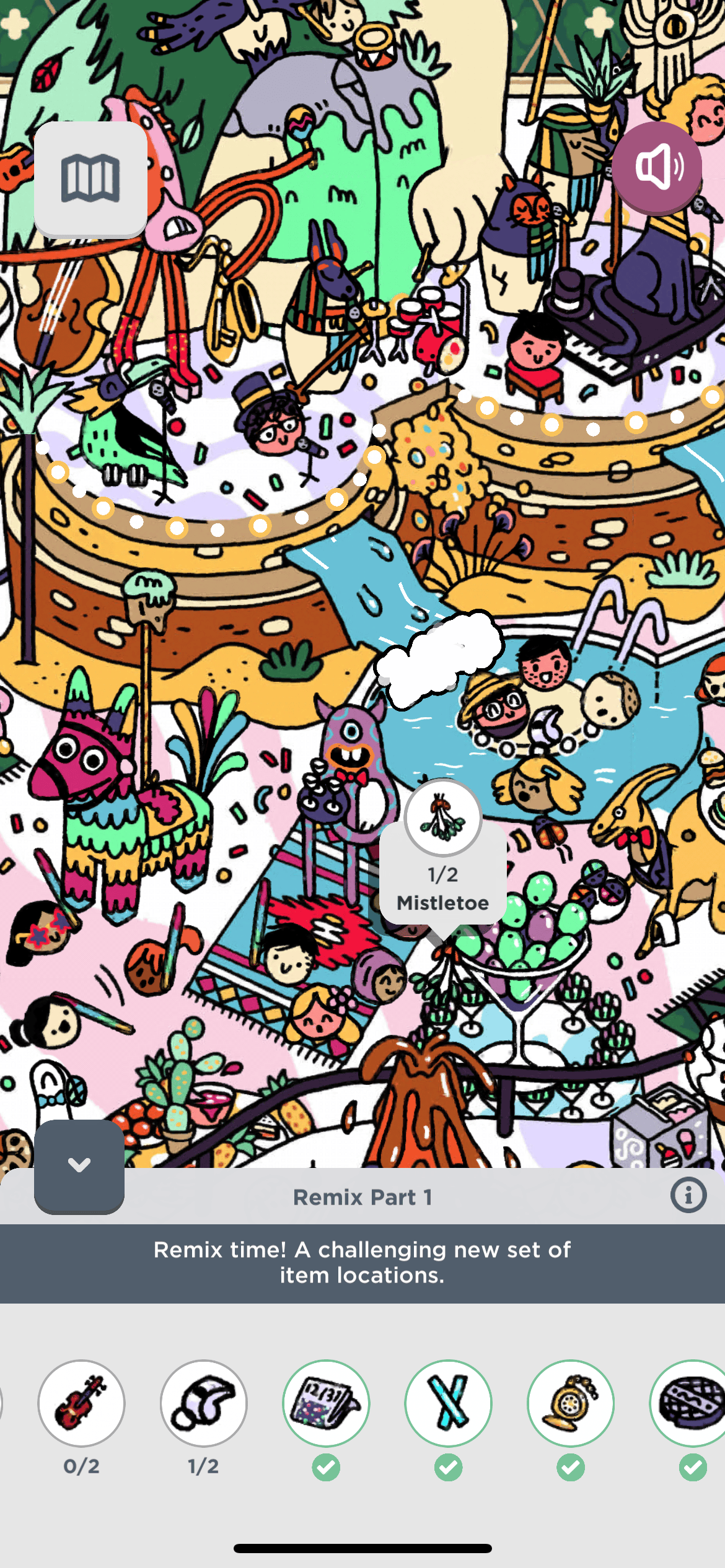Select the whistle item showing 1/2
725x1568 pixels.
click(204, 1403)
